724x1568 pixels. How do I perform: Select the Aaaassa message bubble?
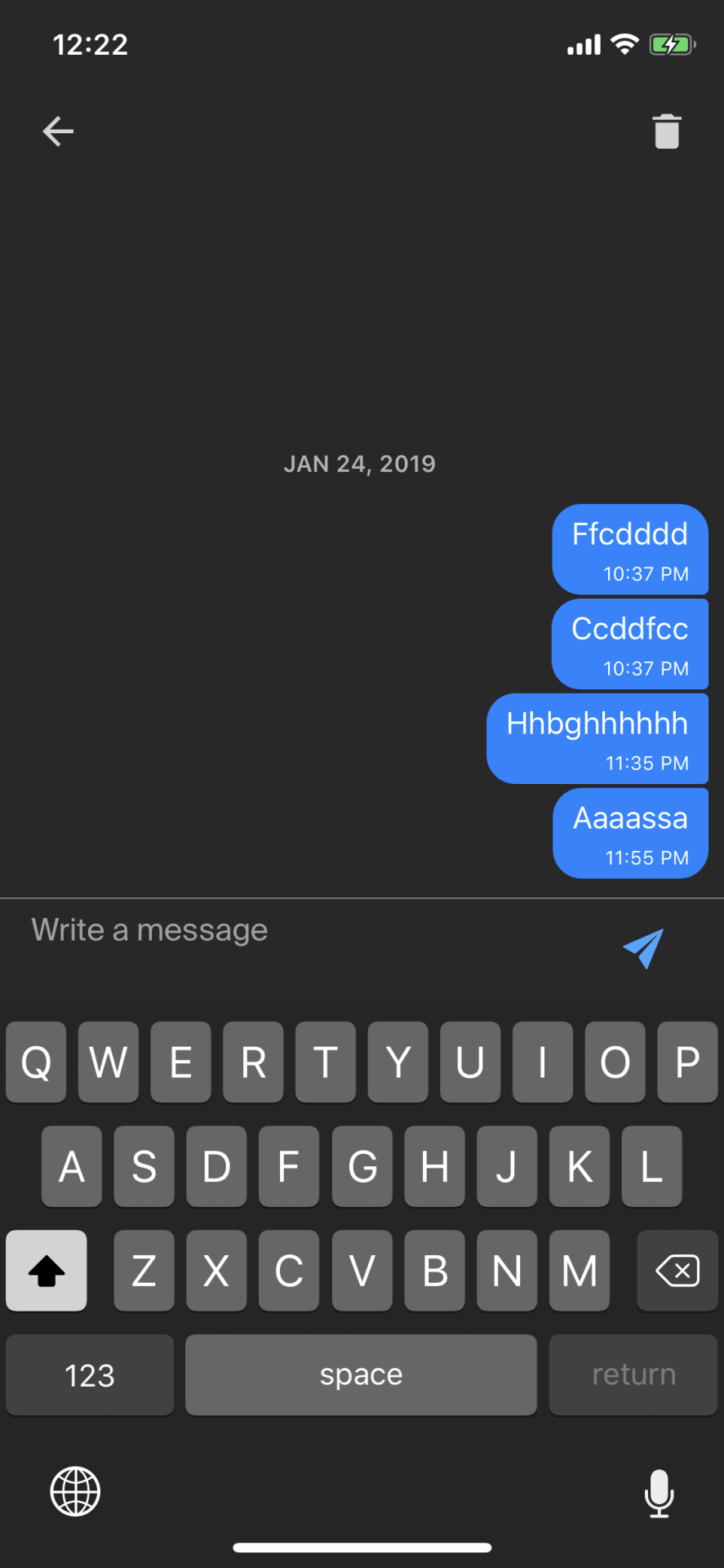(629, 833)
